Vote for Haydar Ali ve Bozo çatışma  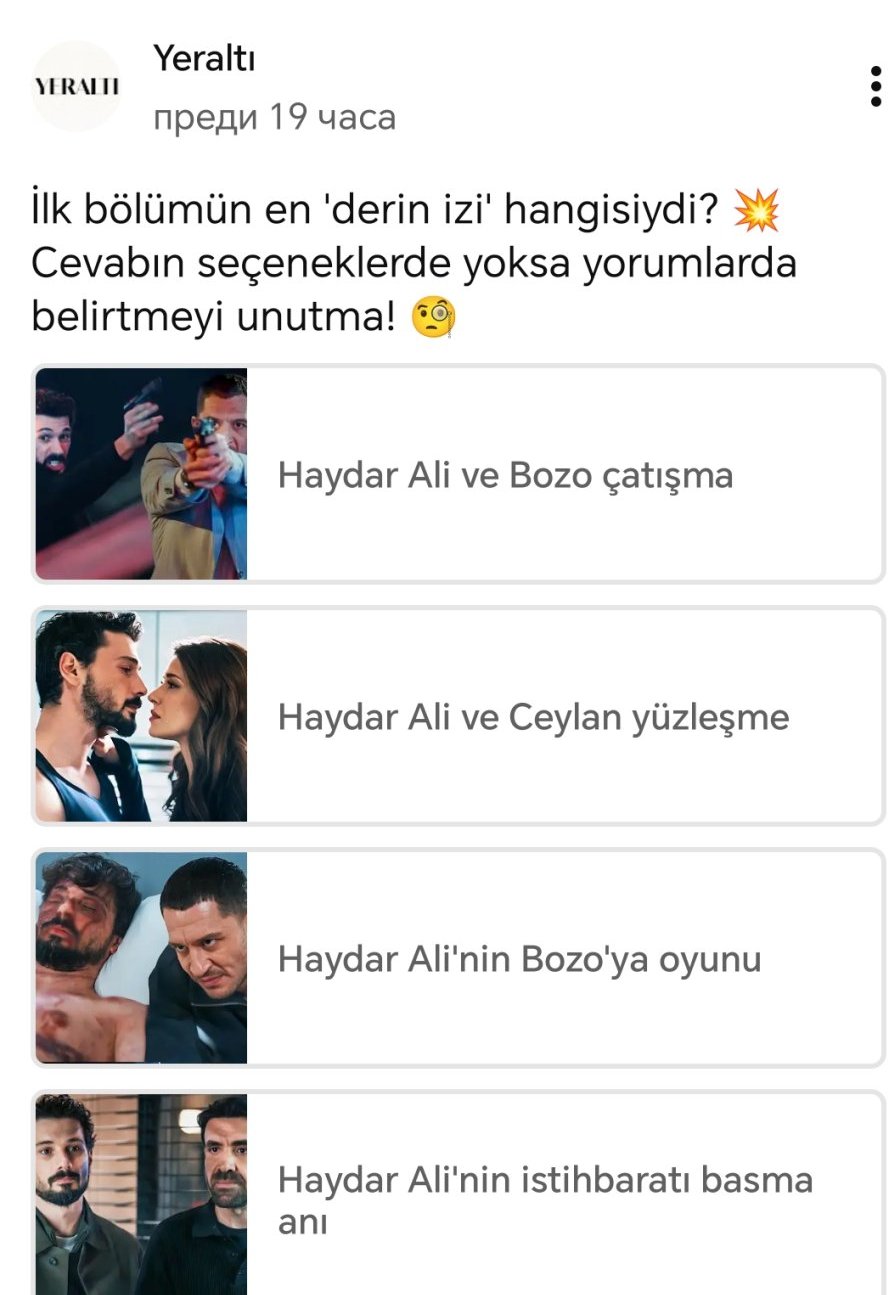pyautogui.click(x=505, y=475)
